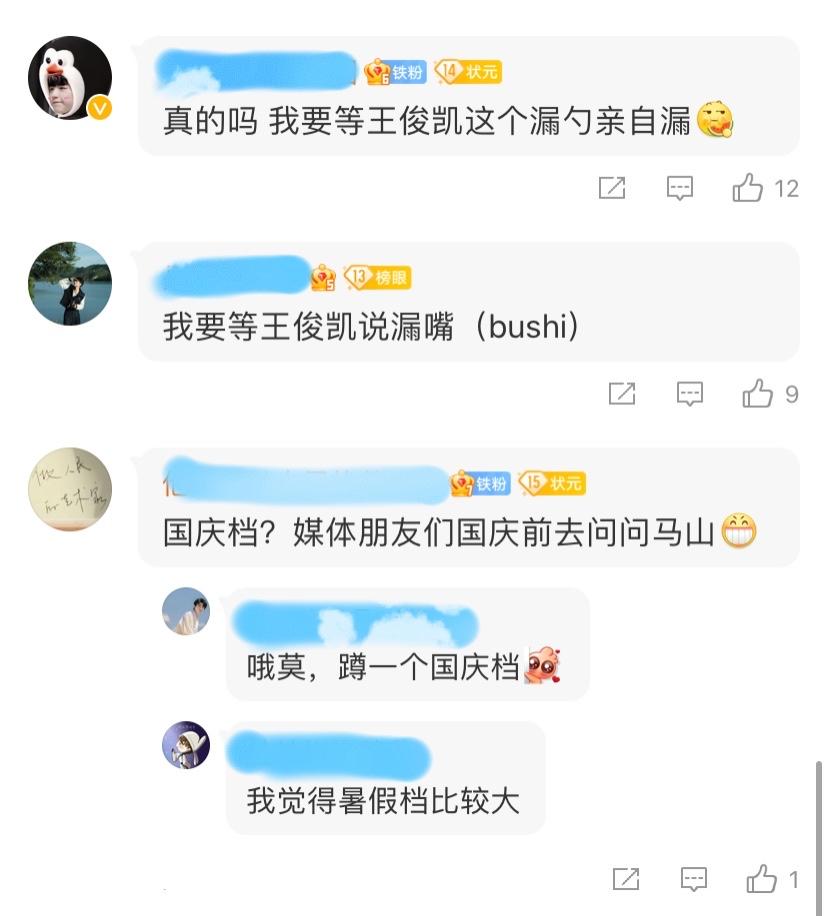Reply to the comment '我要等王俊凯说漏嘴'

point(690,394)
